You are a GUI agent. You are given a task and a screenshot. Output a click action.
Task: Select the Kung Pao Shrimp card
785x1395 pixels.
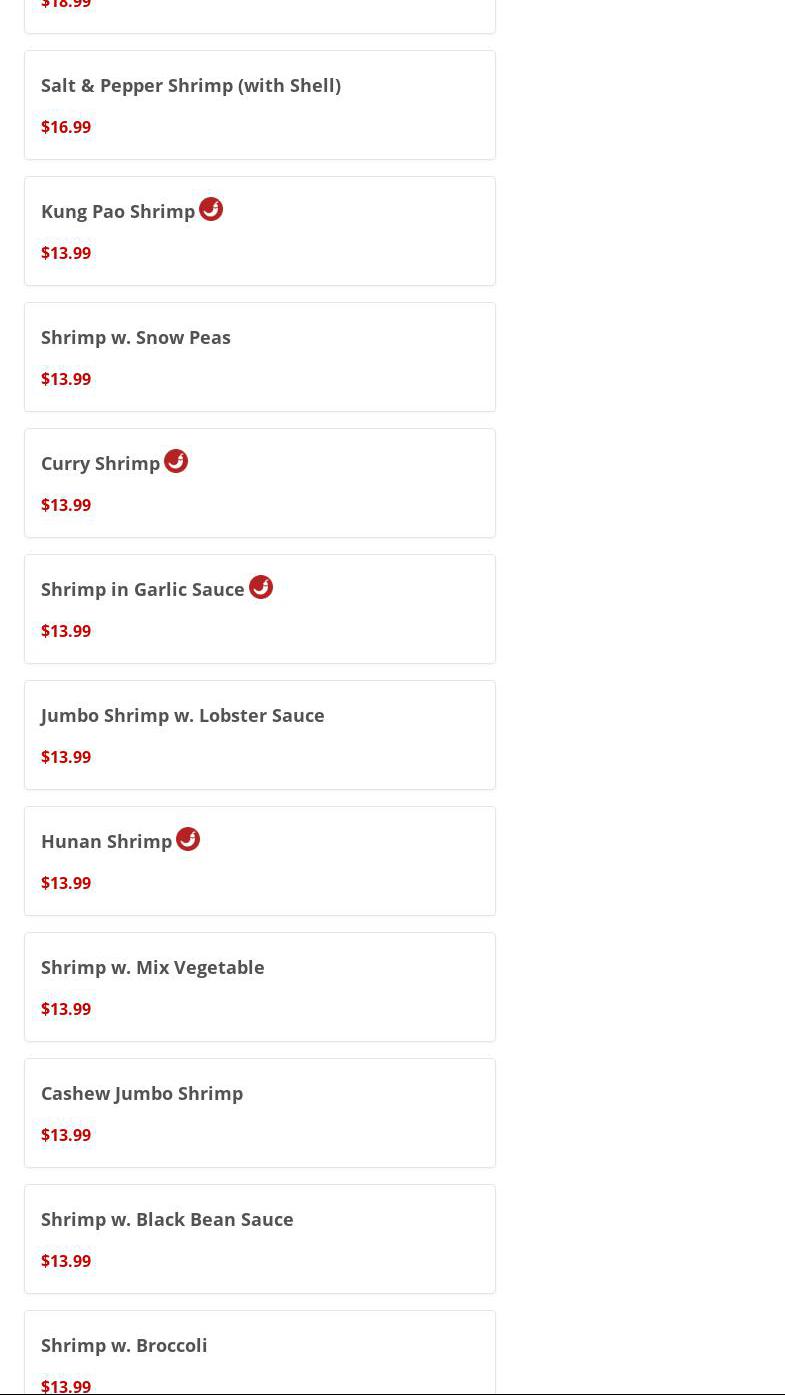259,231
